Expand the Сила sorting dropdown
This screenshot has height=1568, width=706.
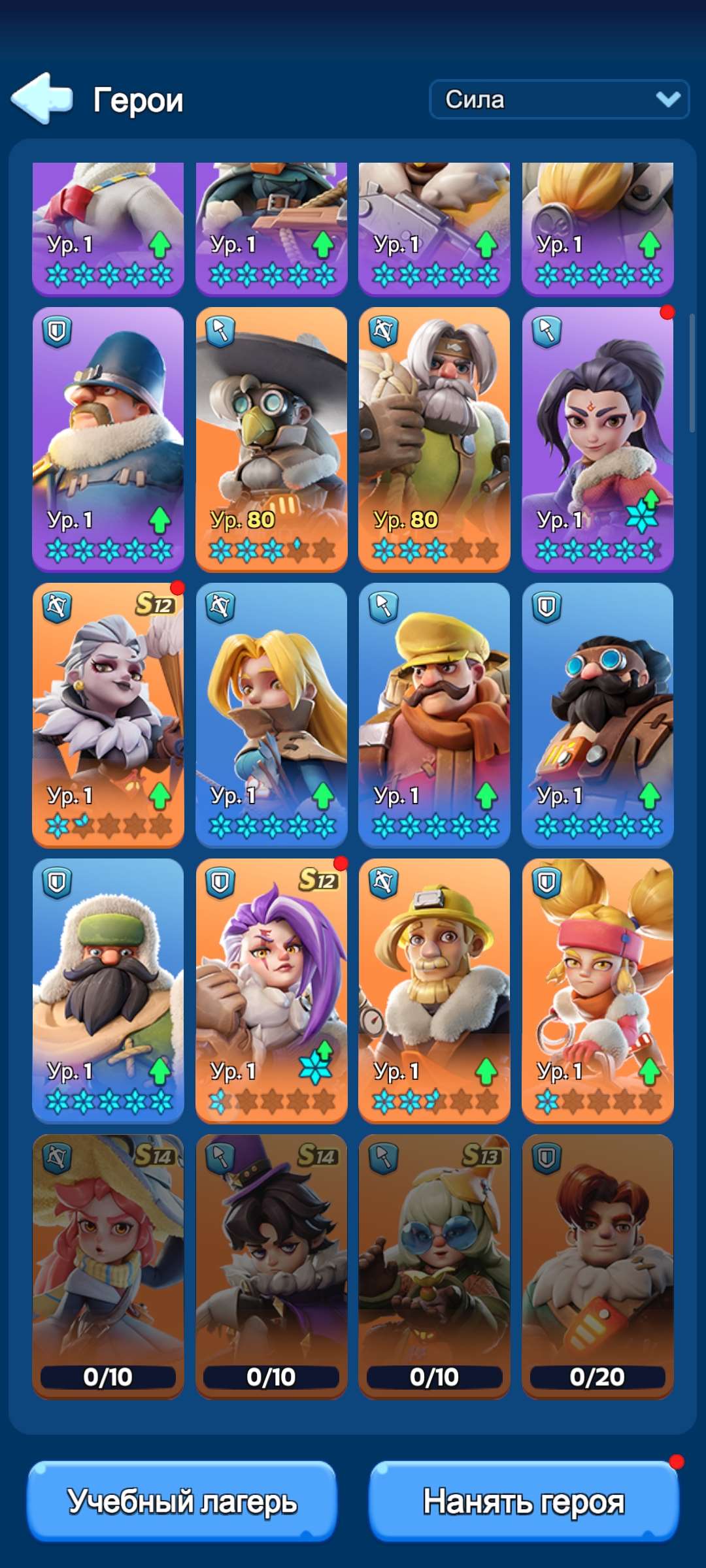559,99
